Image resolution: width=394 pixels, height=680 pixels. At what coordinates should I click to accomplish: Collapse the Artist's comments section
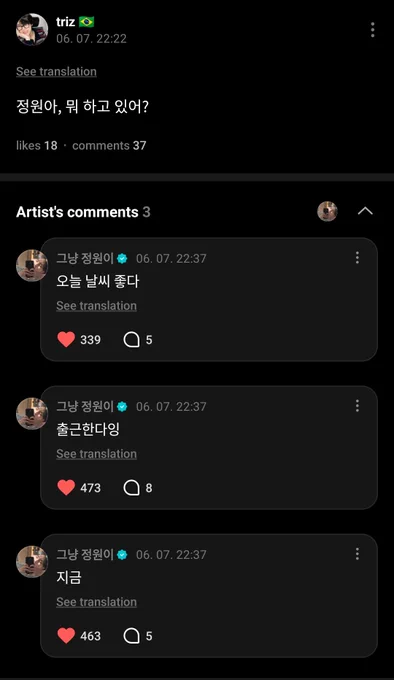[365, 211]
